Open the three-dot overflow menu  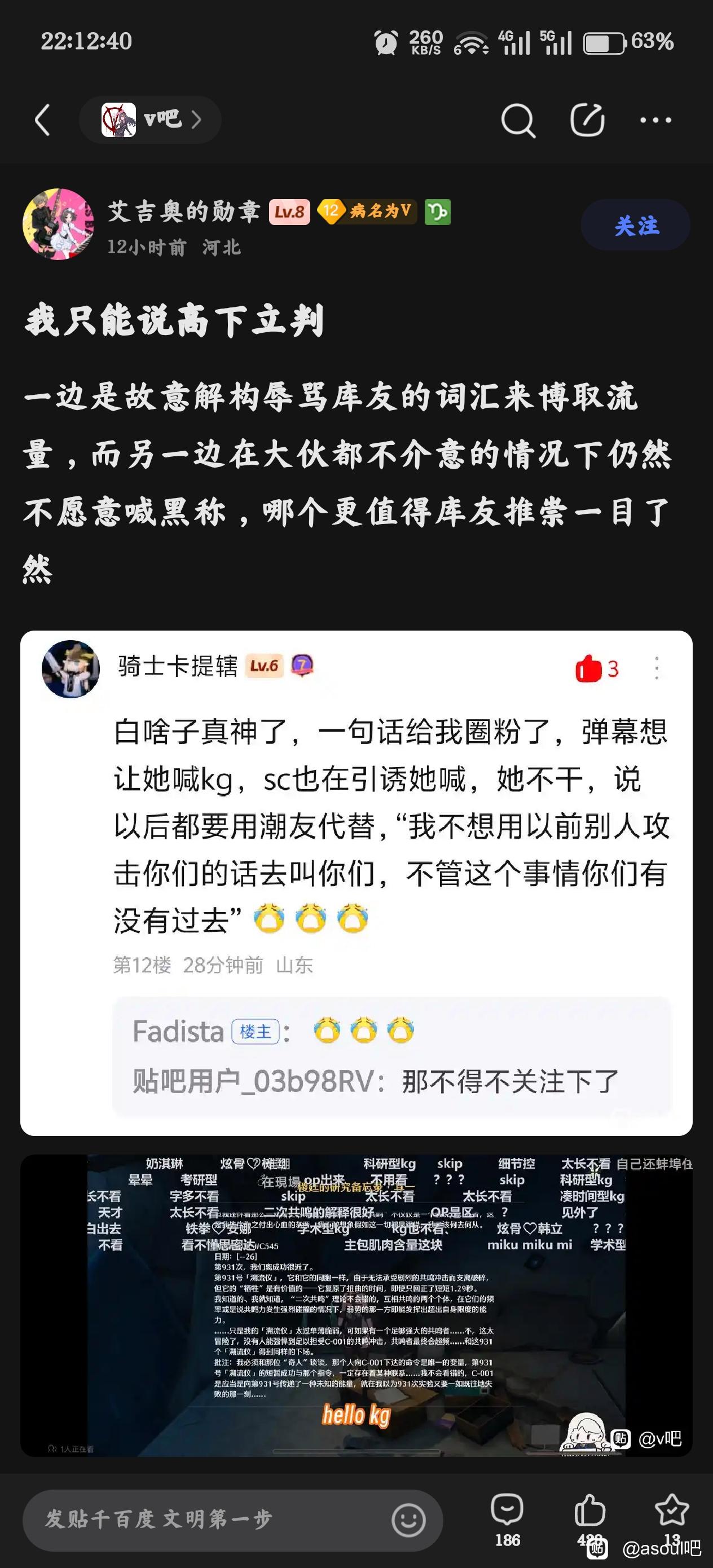tap(655, 120)
